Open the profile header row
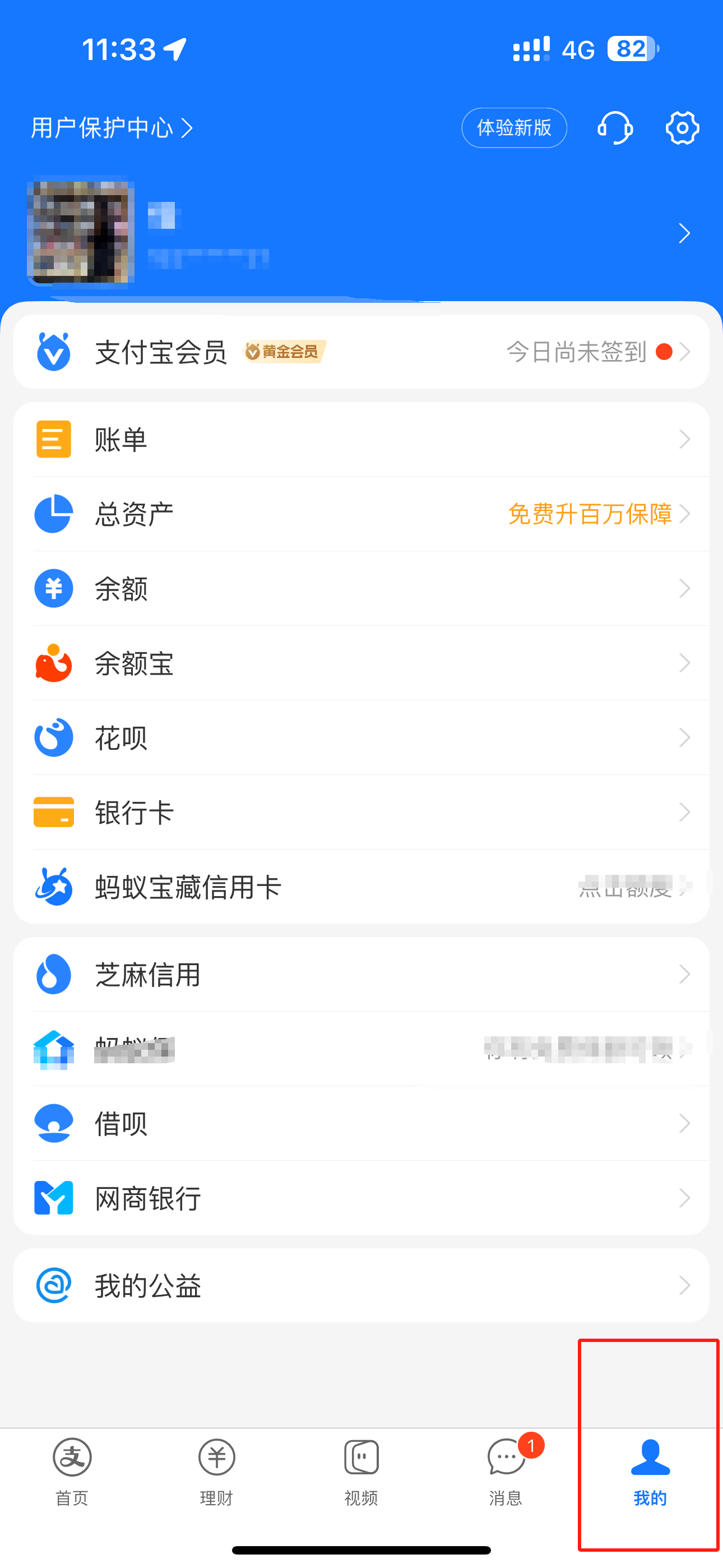 361,233
